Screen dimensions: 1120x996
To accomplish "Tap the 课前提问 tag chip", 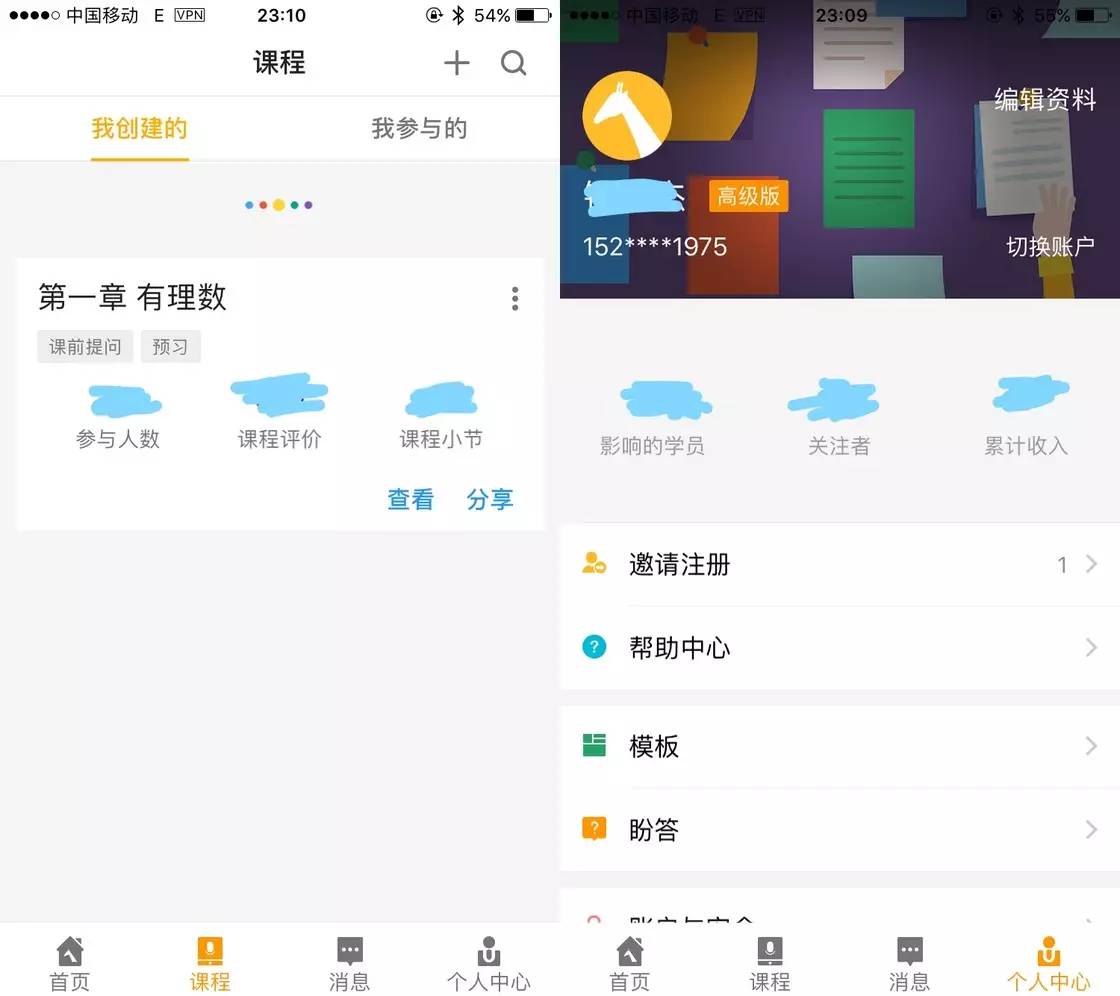I will (85, 347).
